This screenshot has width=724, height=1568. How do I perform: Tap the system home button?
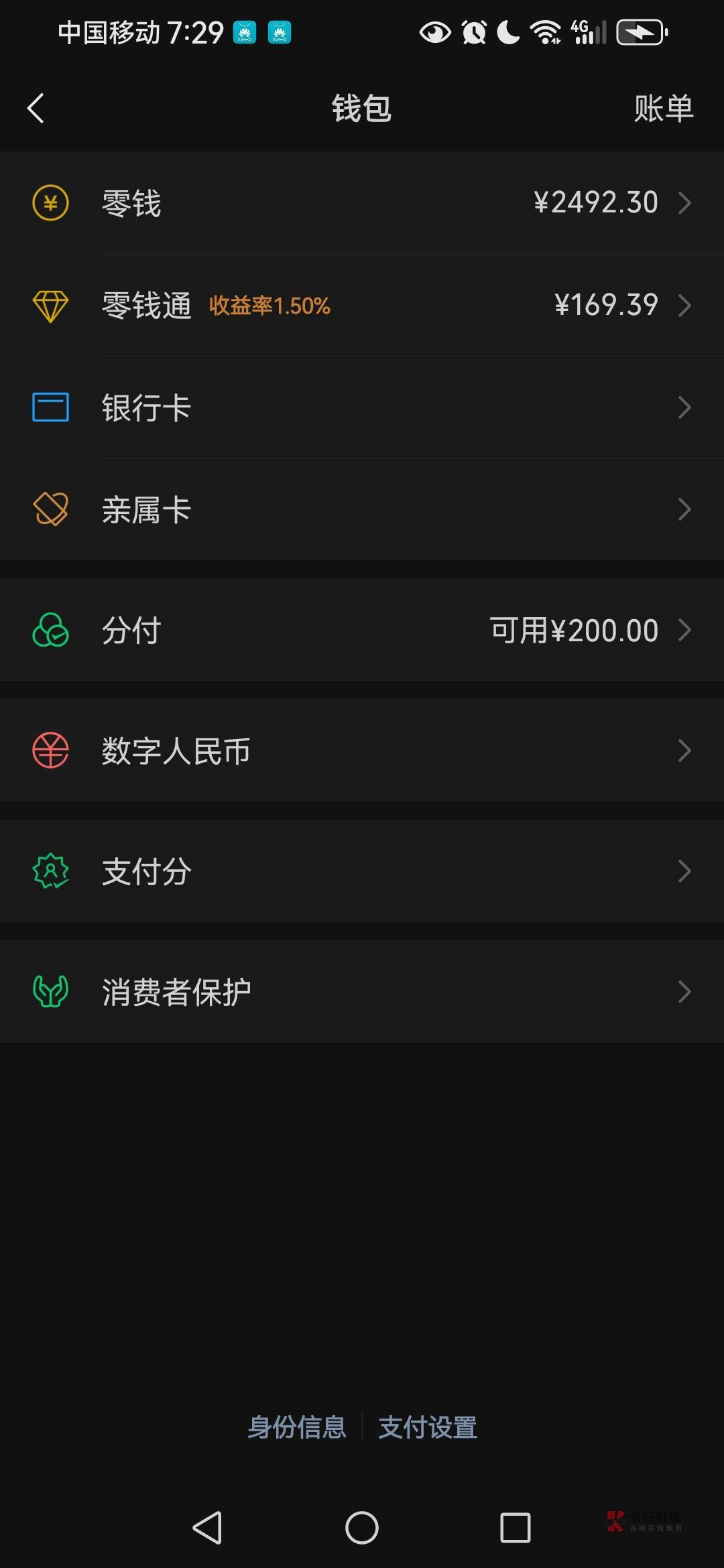362,1528
